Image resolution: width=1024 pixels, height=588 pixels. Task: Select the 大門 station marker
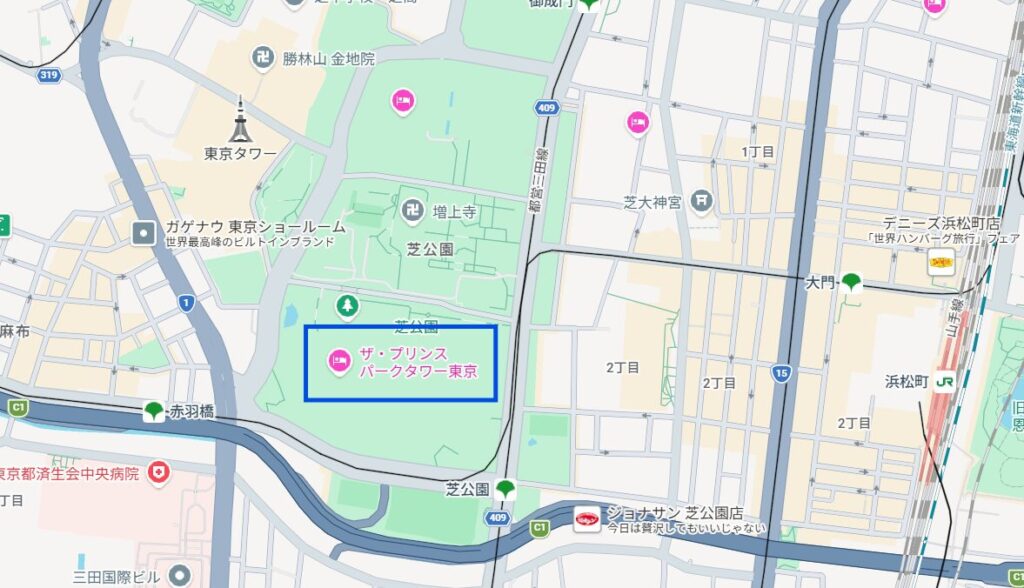pyautogui.click(x=851, y=283)
